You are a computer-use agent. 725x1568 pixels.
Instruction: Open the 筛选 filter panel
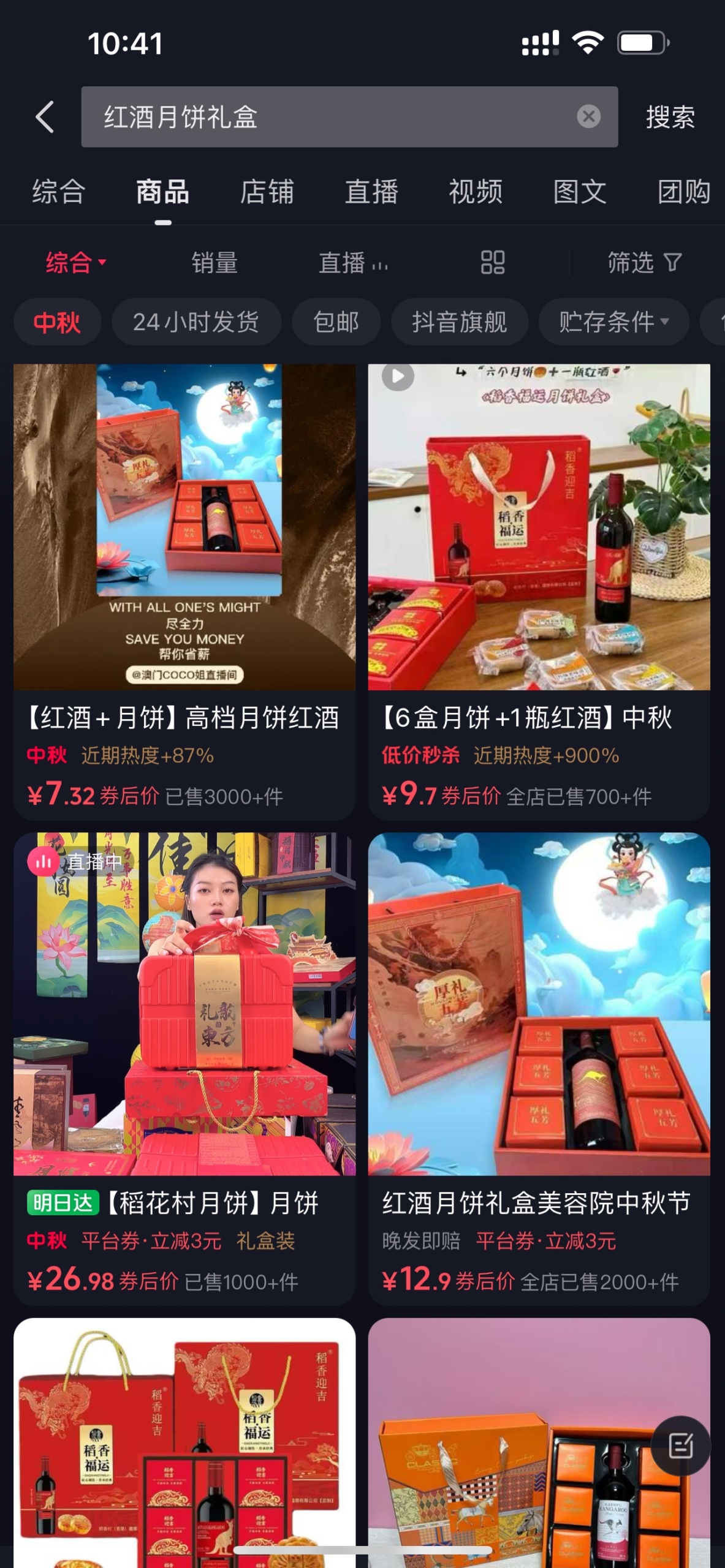click(x=643, y=263)
